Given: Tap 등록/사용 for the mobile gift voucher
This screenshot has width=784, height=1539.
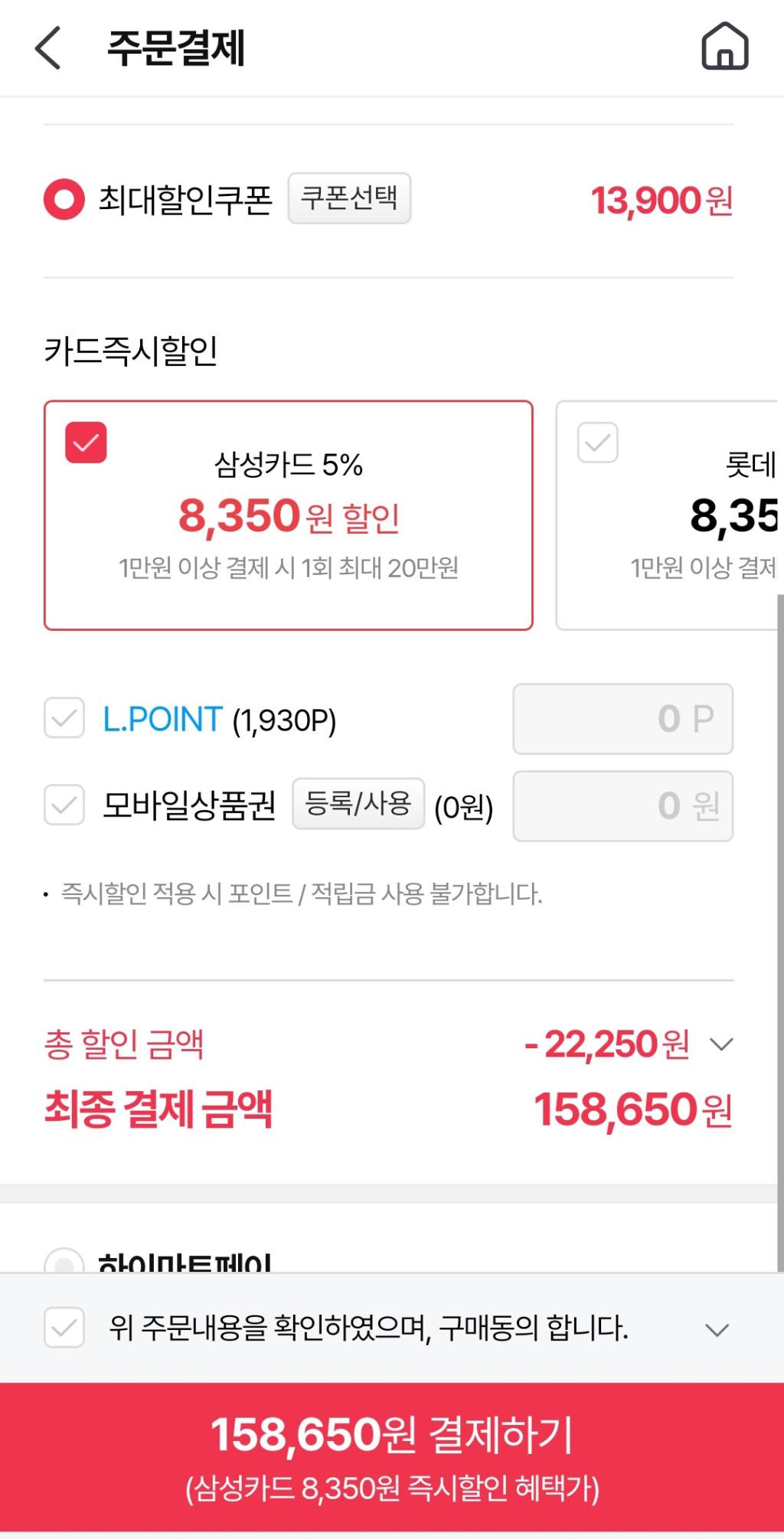Looking at the screenshot, I should [358, 804].
